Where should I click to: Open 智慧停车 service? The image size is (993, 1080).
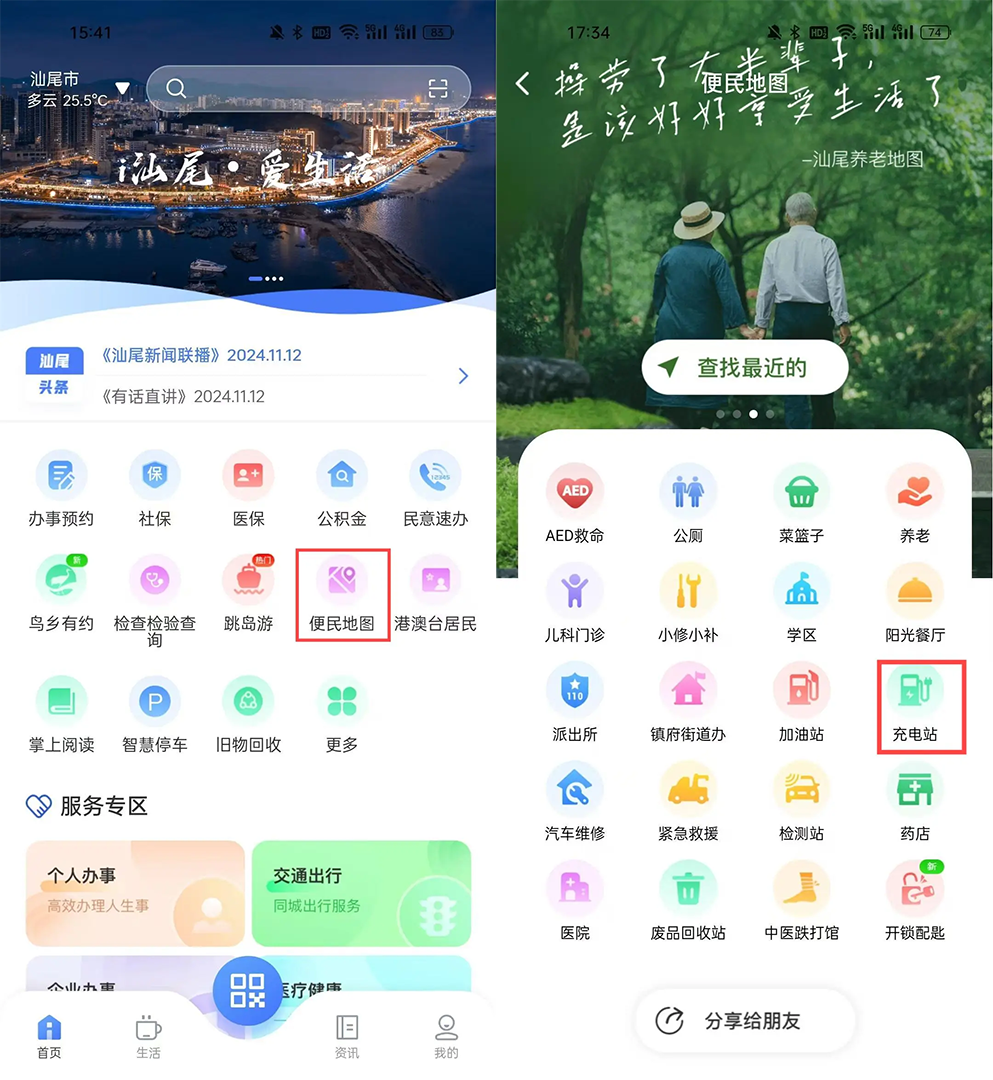(155, 714)
